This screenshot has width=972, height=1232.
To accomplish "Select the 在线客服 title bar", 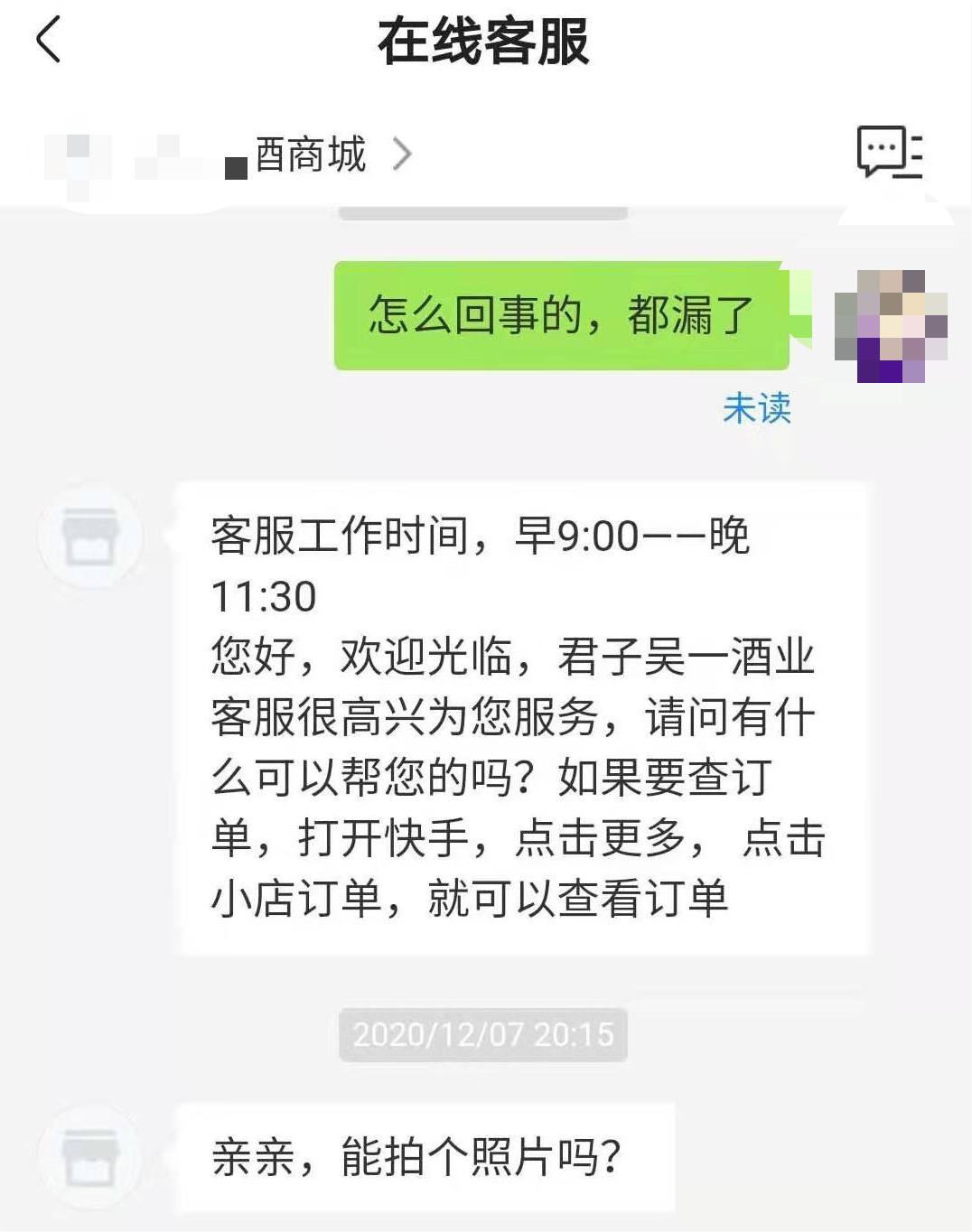I will tap(486, 42).
